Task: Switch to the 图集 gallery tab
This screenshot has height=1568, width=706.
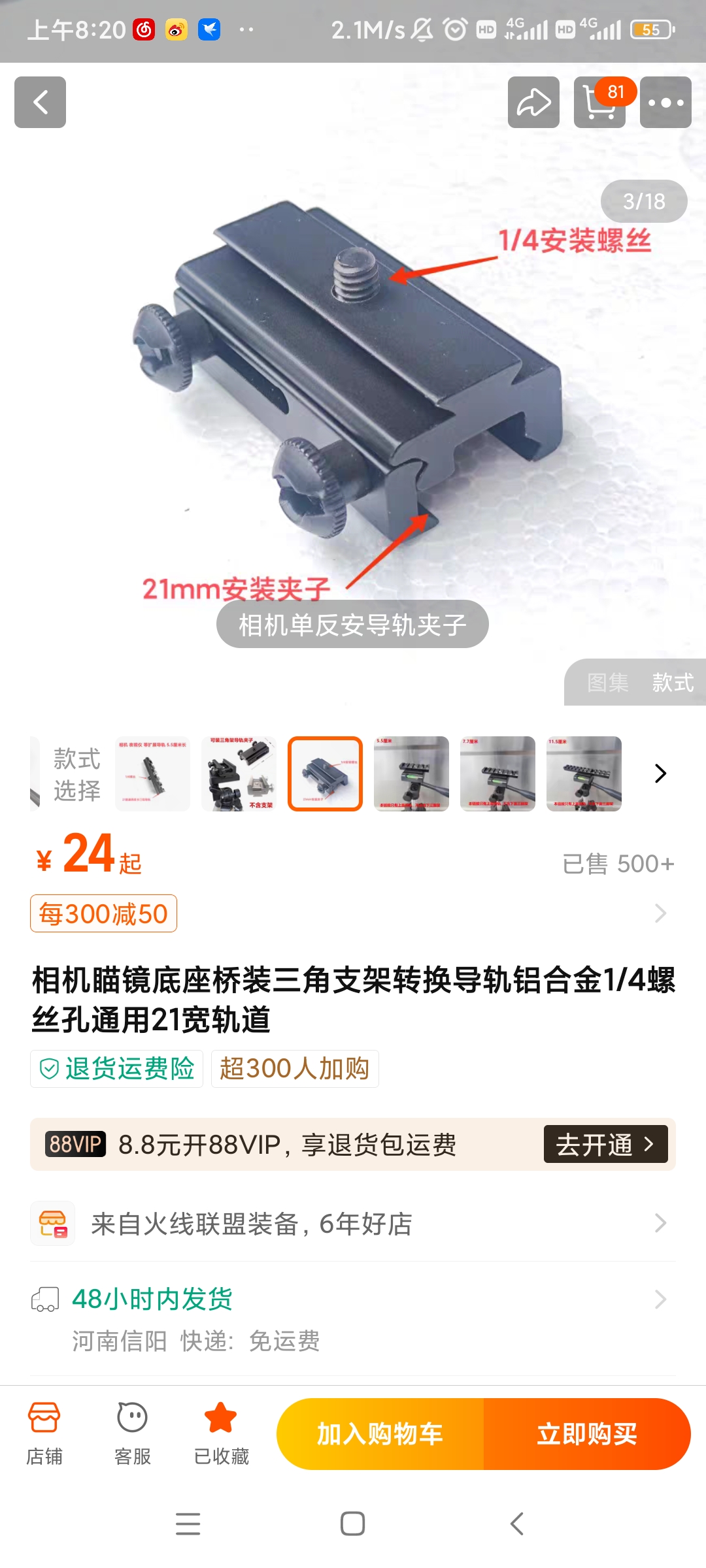Action: point(607,683)
